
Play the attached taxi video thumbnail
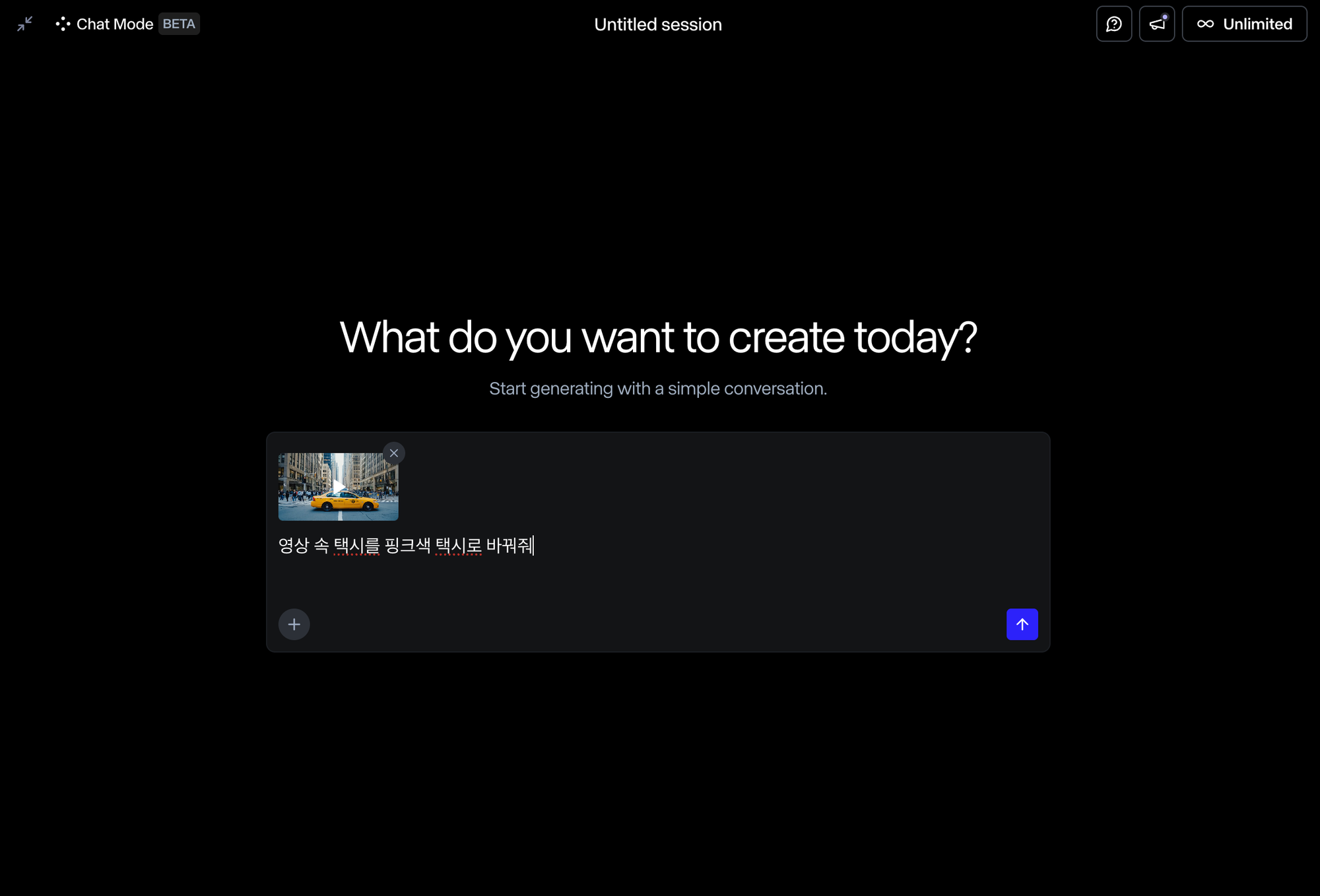339,487
